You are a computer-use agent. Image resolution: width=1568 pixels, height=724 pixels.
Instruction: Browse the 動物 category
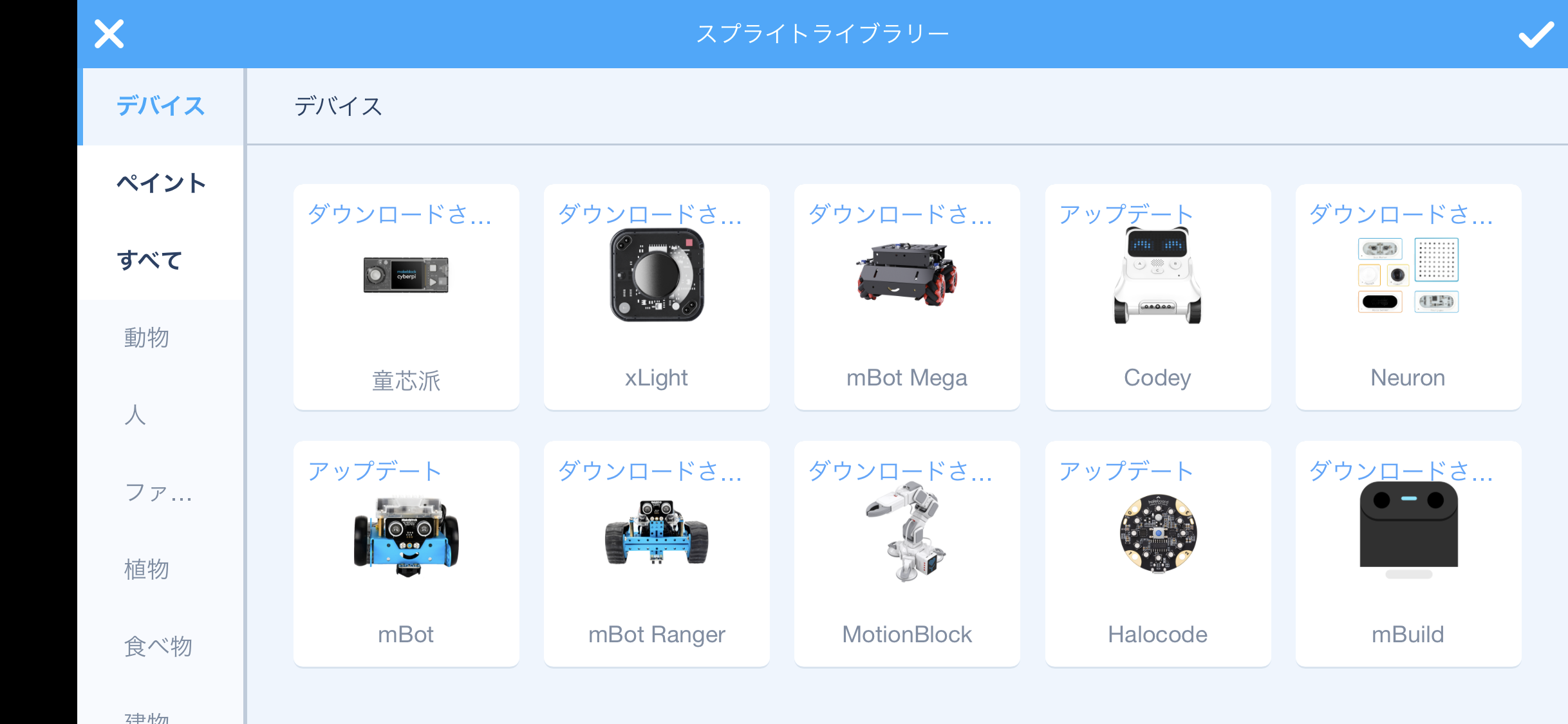coord(147,338)
